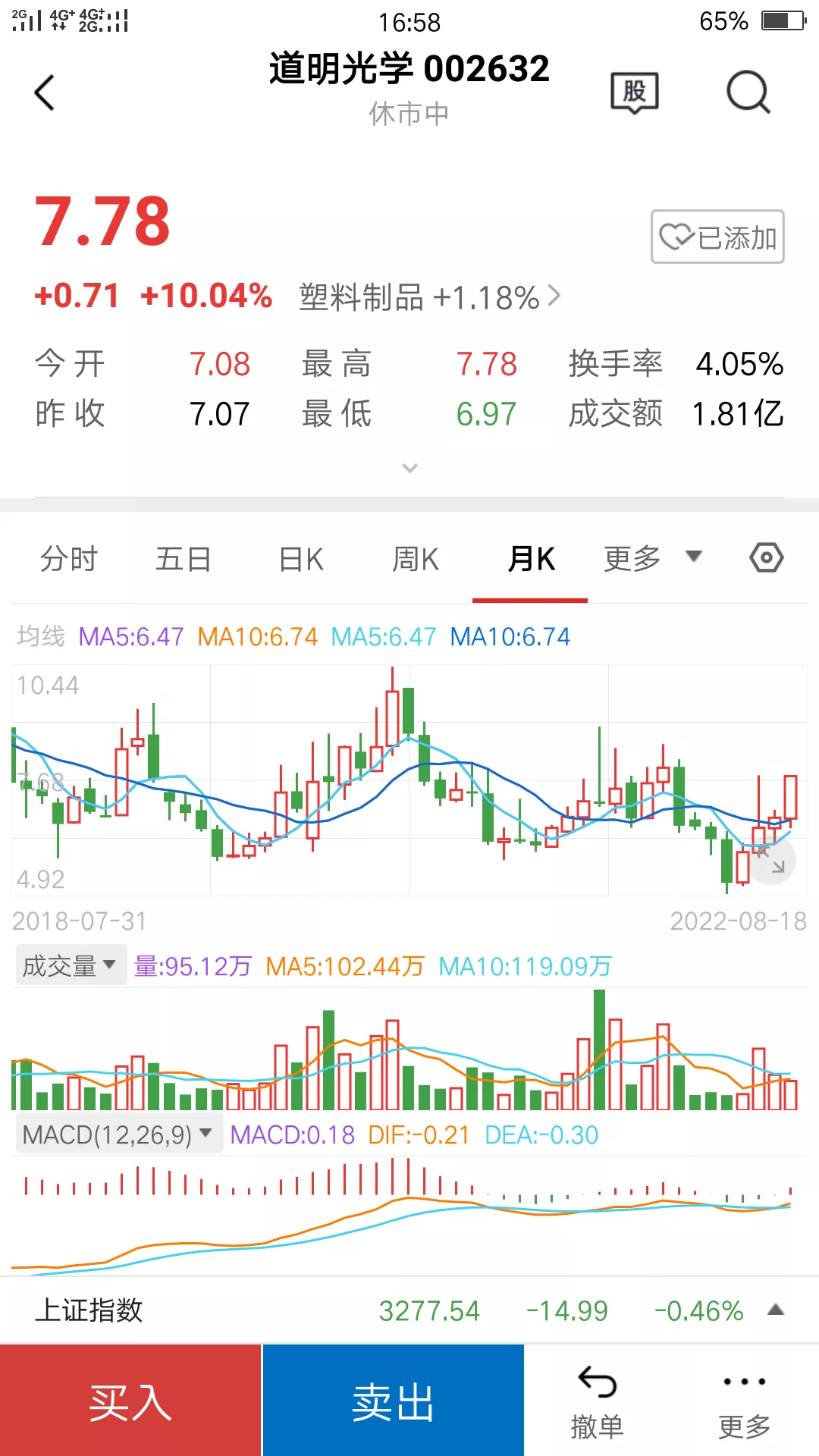Open 撤单 to cancel orders
The height and width of the screenshot is (1456, 819).
pos(597,1402)
